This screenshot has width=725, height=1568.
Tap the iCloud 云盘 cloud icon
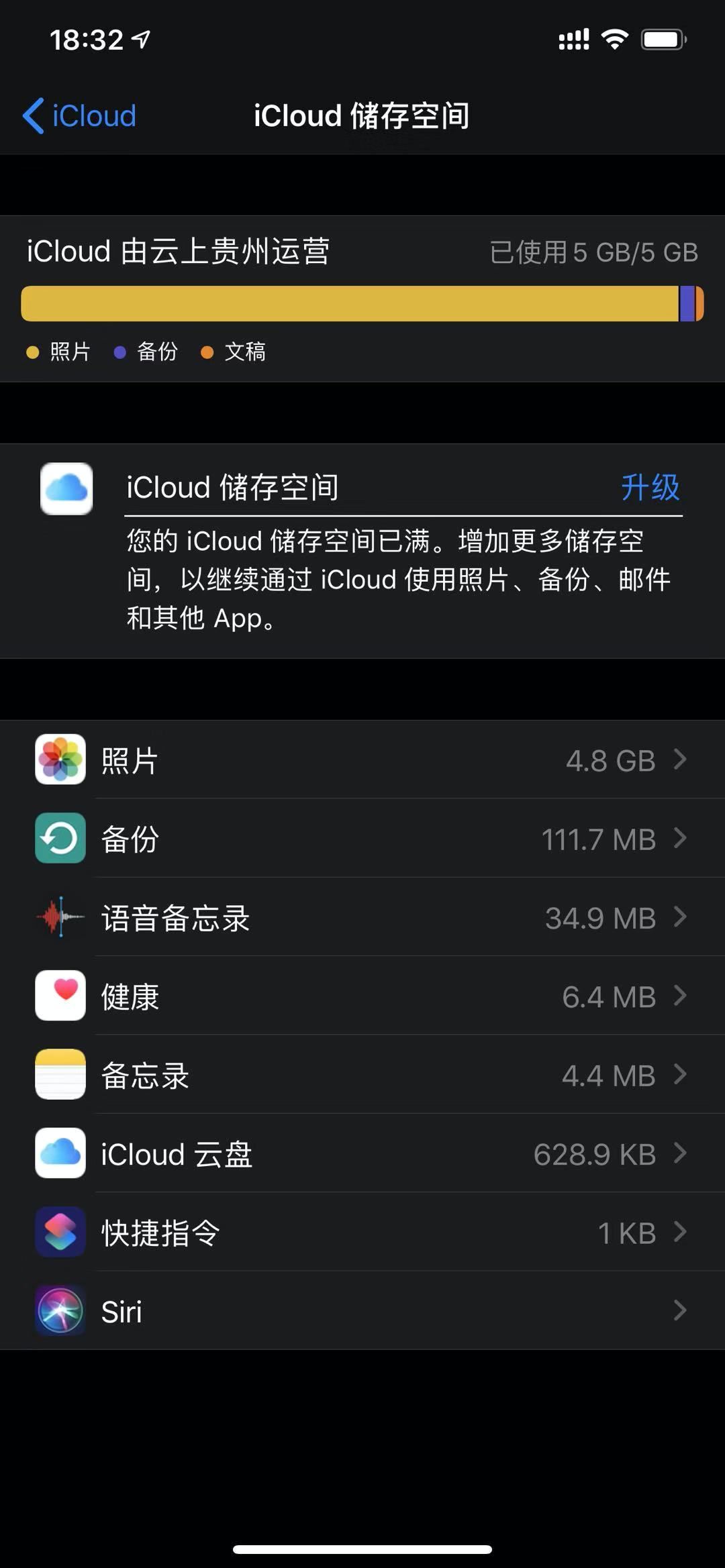[x=59, y=1153]
